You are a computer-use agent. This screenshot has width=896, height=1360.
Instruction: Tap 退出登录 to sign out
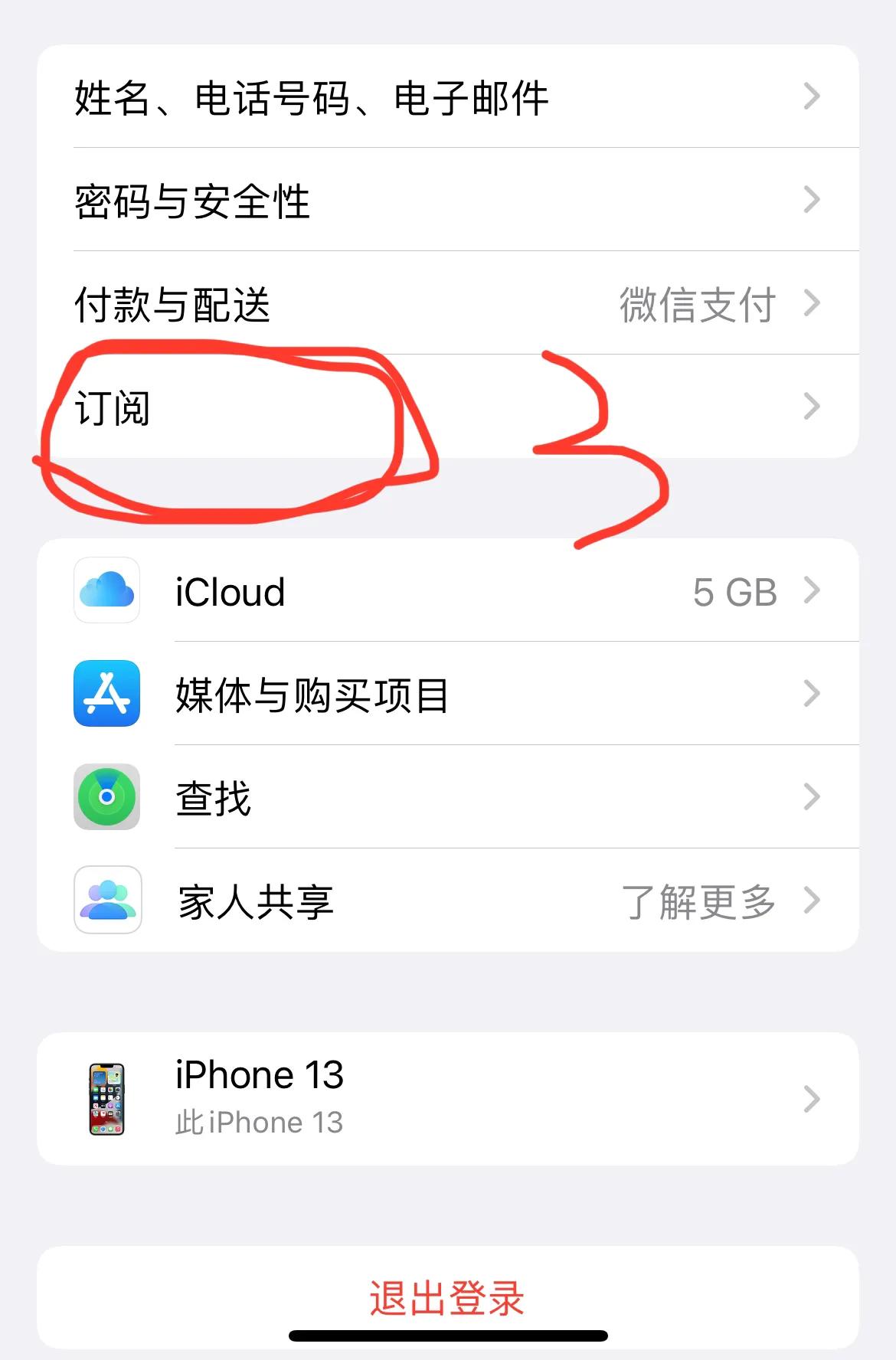coord(447,1297)
